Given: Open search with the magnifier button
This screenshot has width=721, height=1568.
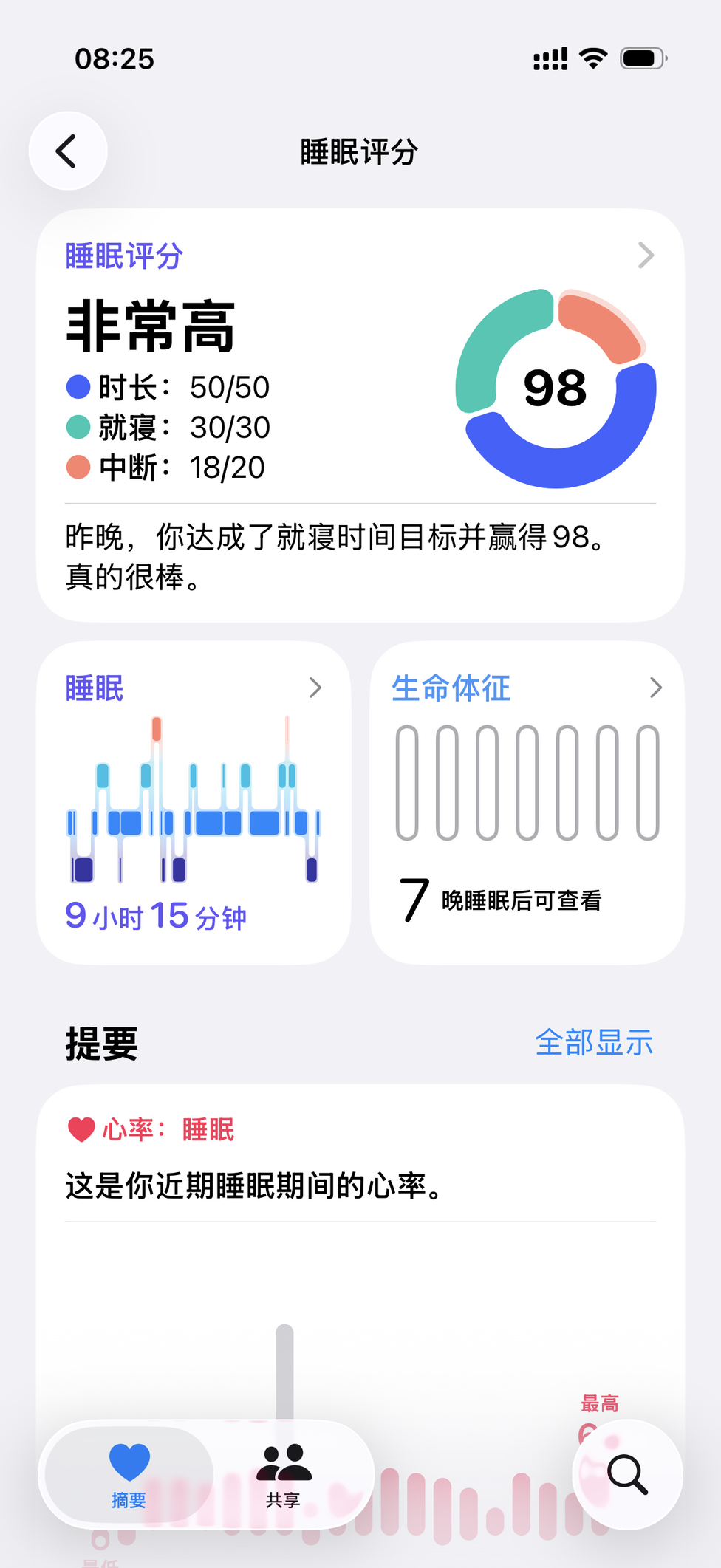Looking at the screenshot, I should click(x=627, y=1474).
